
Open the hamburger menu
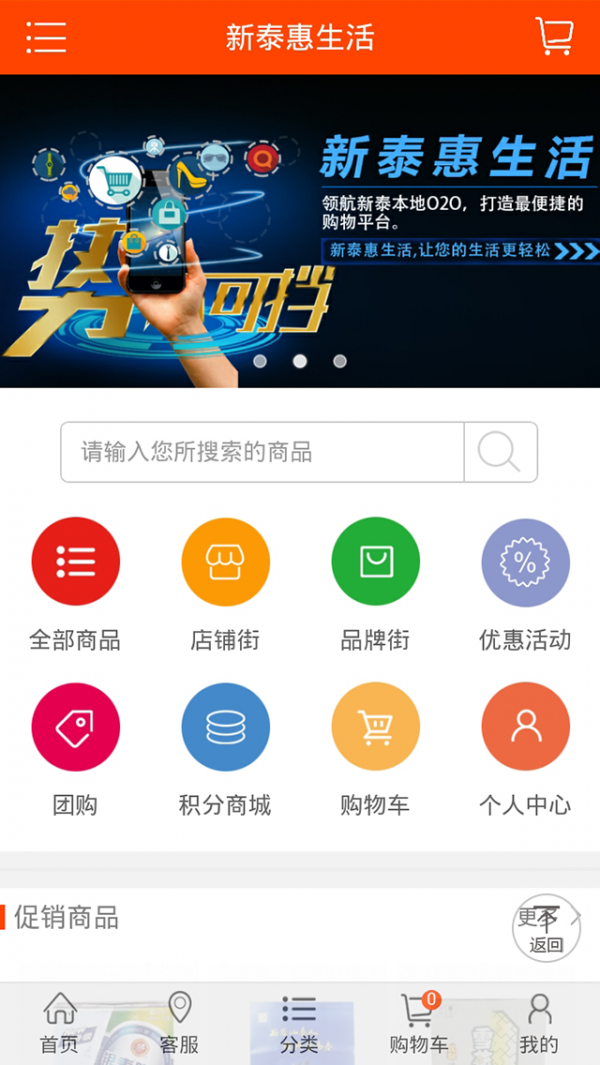[x=46, y=37]
